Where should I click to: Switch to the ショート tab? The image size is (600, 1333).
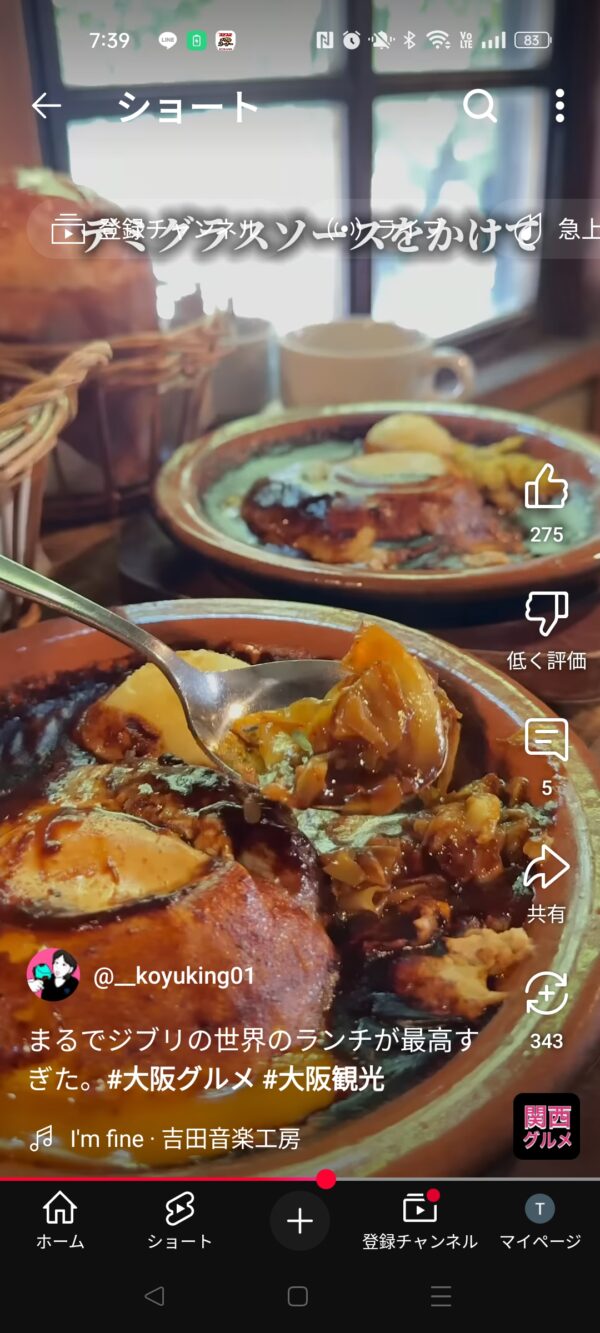pyautogui.click(x=180, y=1221)
